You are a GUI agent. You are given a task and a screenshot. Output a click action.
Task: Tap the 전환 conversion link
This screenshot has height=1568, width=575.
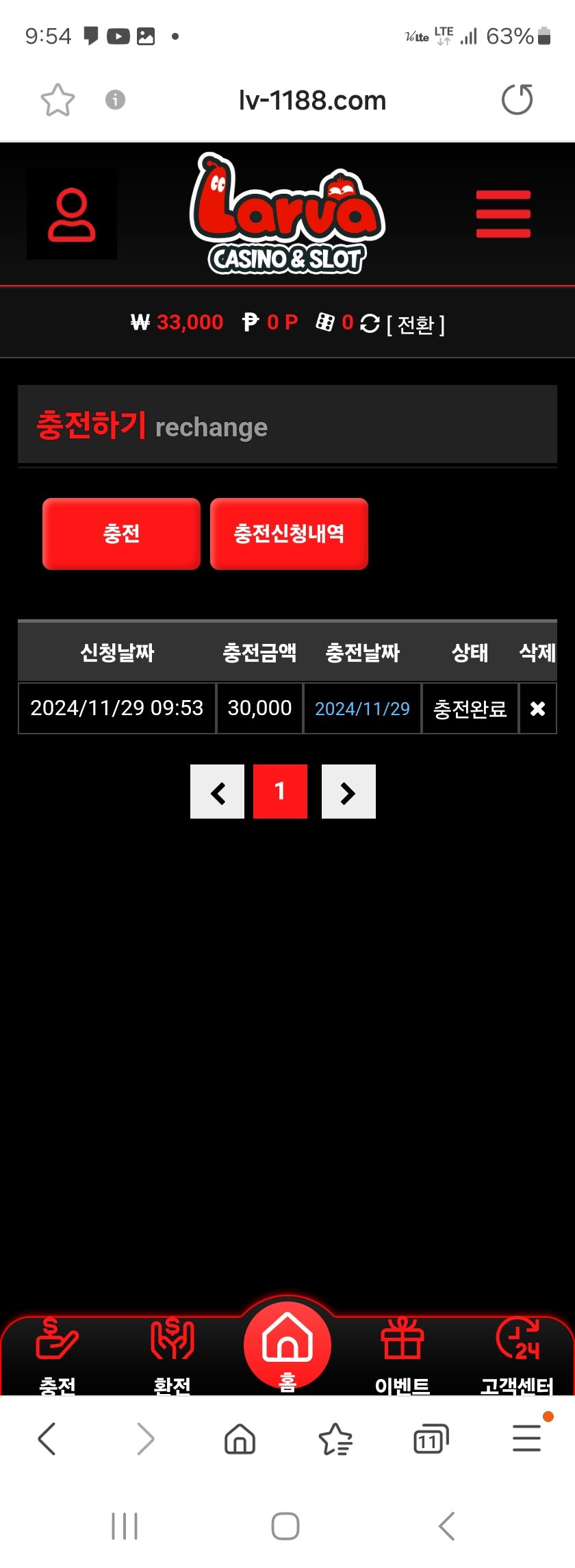(x=416, y=323)
